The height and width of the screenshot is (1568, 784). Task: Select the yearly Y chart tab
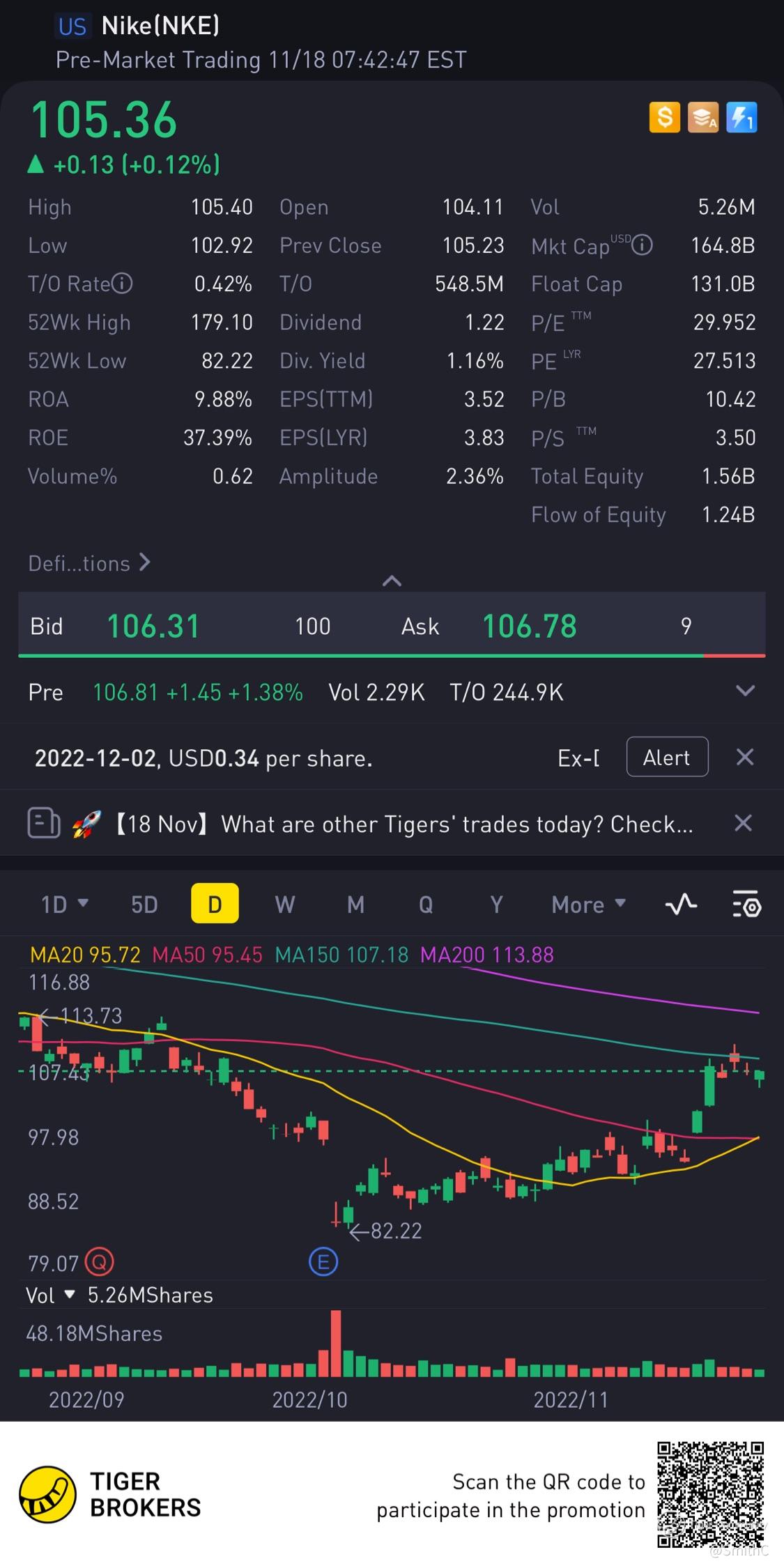pos(496,905)
